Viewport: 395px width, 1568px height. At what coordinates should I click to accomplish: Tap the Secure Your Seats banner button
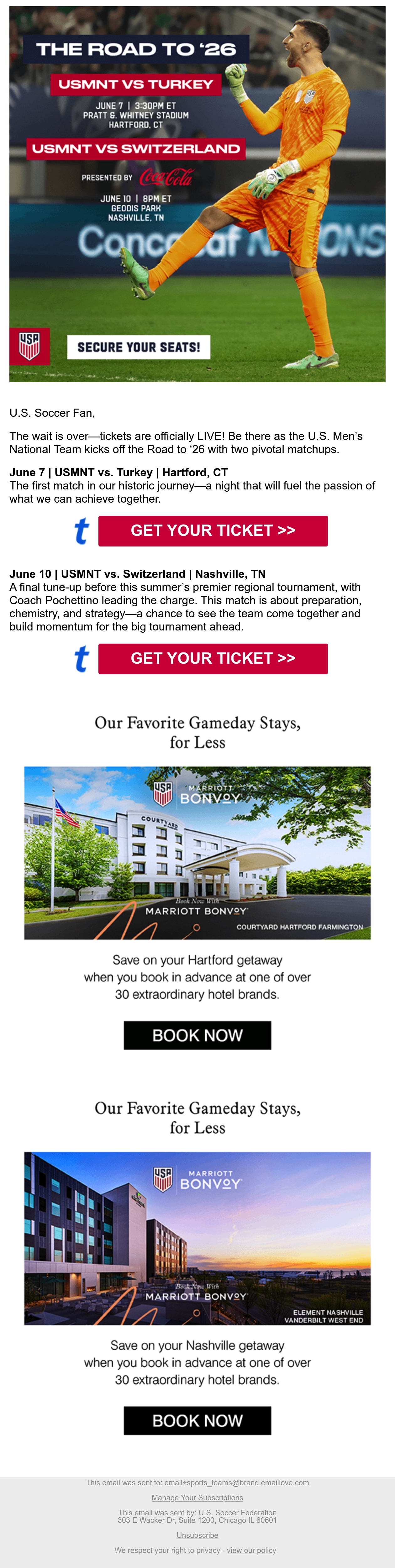139,347
